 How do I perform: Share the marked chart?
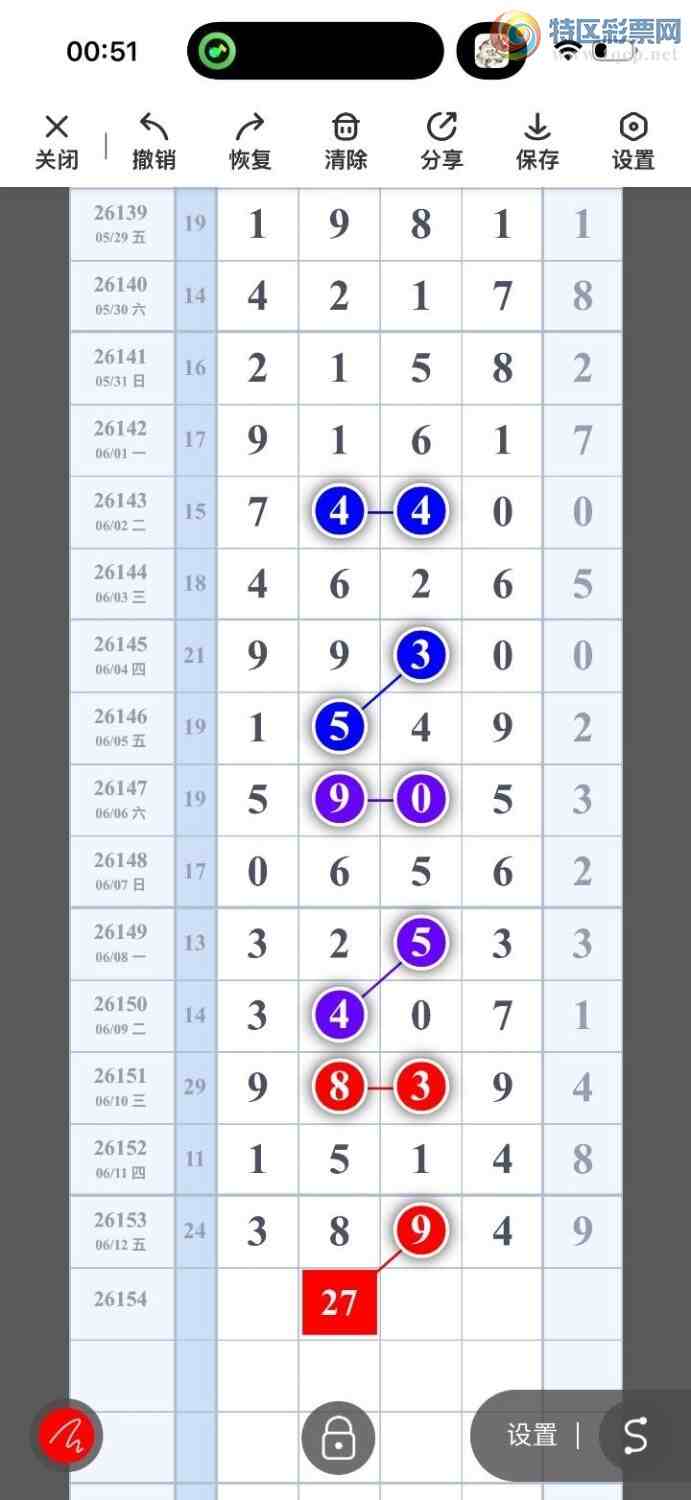[442, 141]
